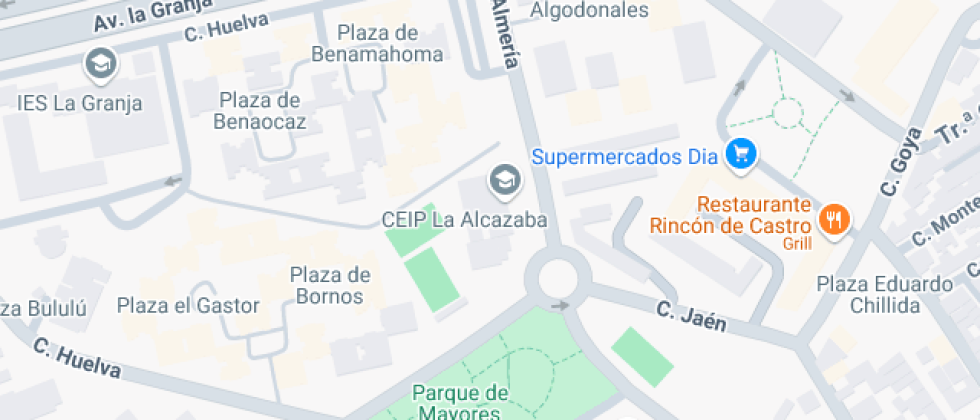Select the Restaurante Rincón de Castro marker
The height and width of the screenshot is (420, 980).
coord(833,216)
